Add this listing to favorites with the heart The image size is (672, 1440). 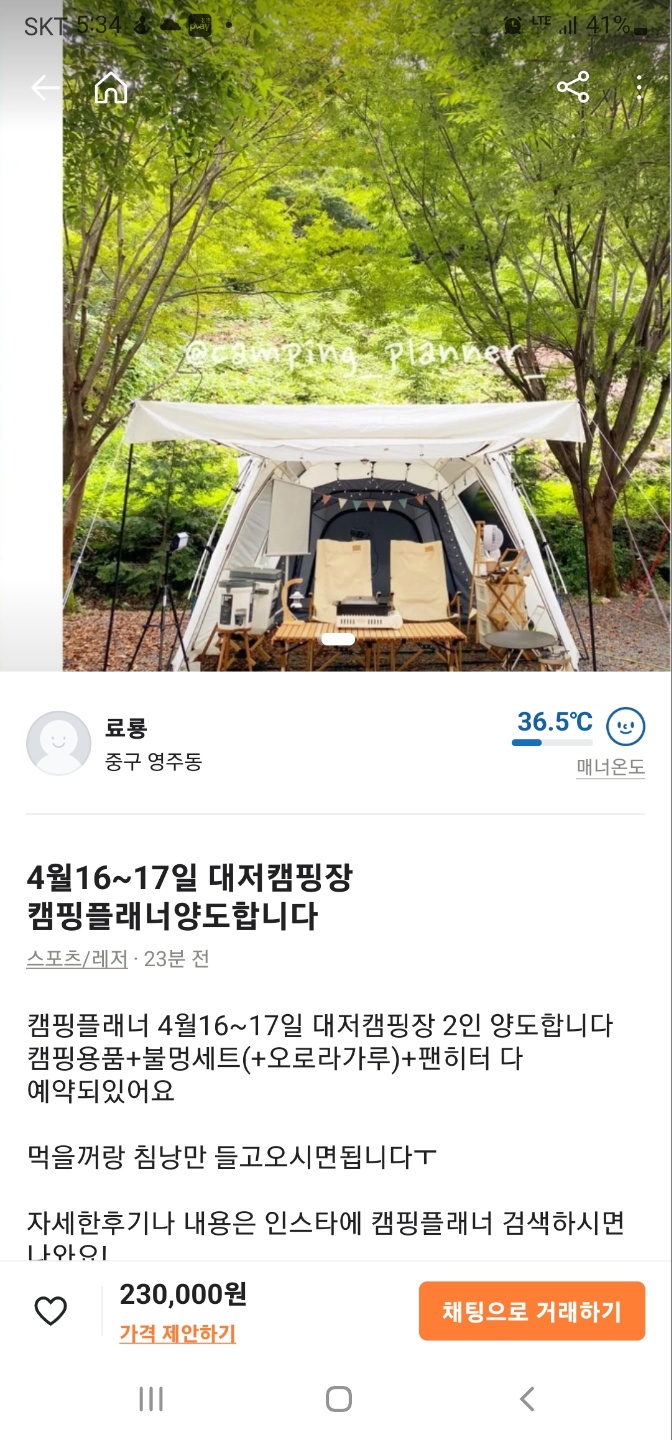(50, 1311)
